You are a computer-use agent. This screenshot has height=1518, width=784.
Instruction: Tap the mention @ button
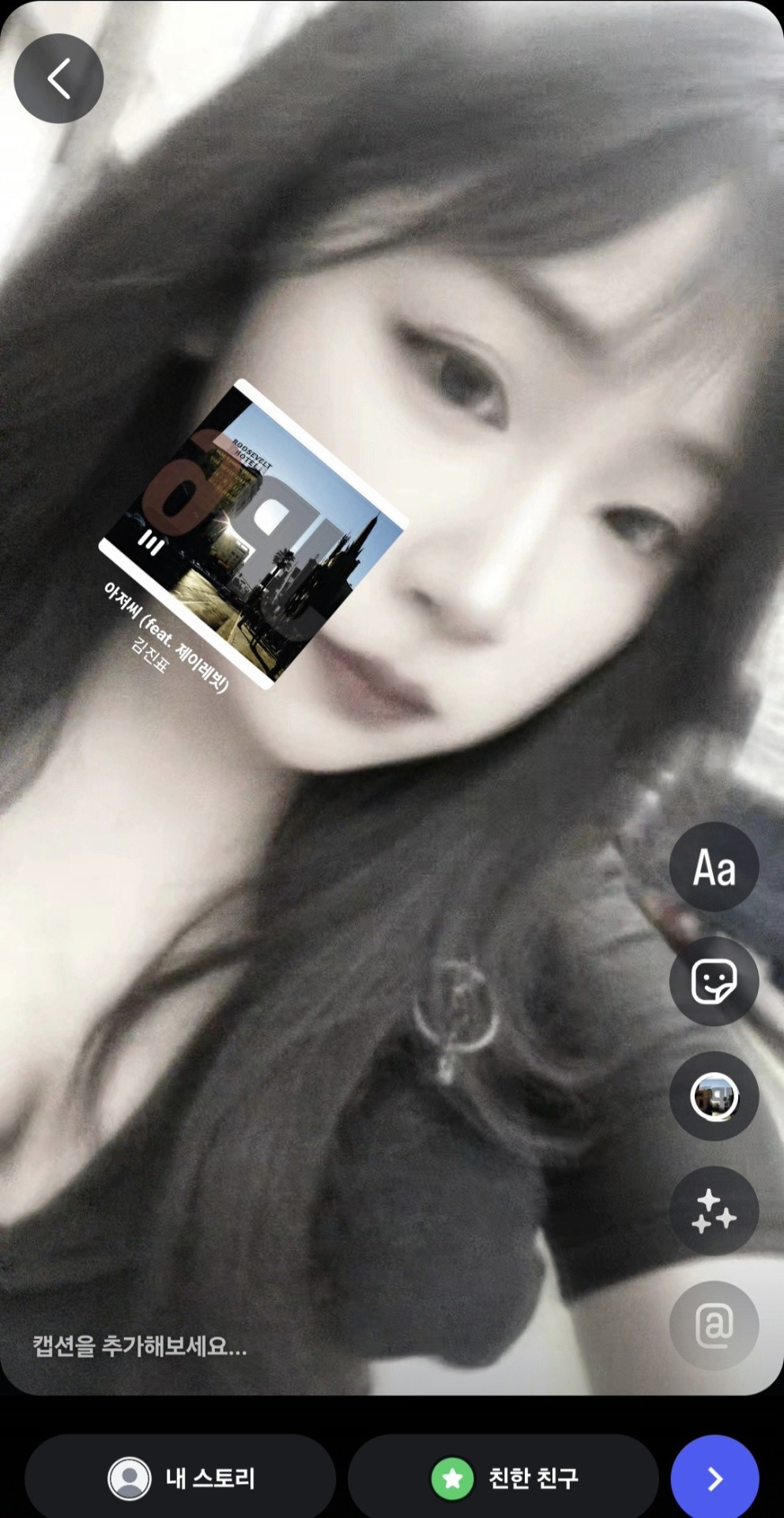click(x=714, y=1325)
